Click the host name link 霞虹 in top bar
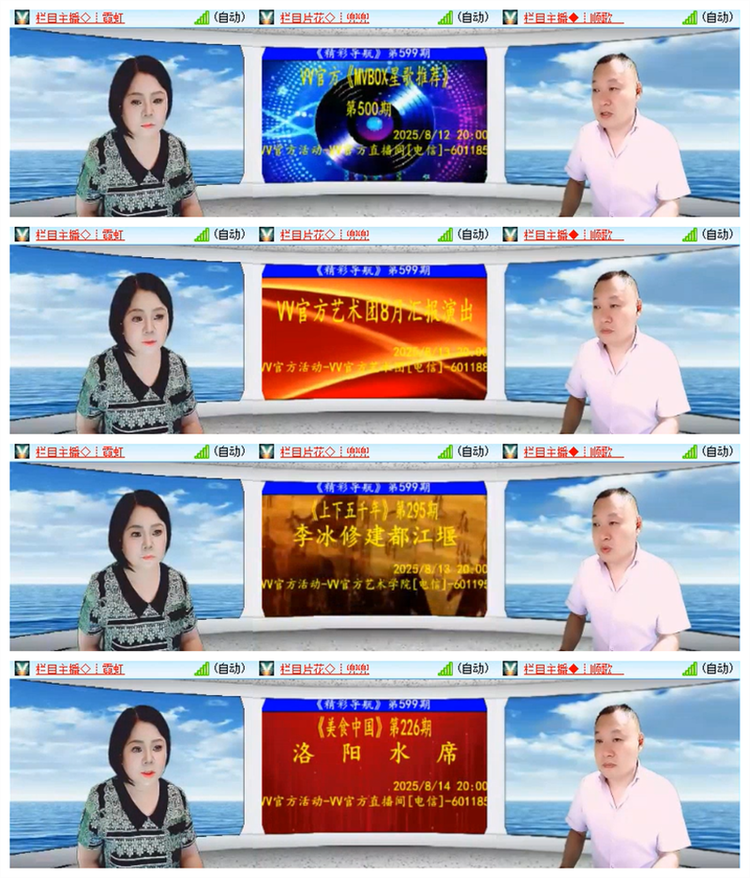Screen dimensions: 750x878 (112, 14)
